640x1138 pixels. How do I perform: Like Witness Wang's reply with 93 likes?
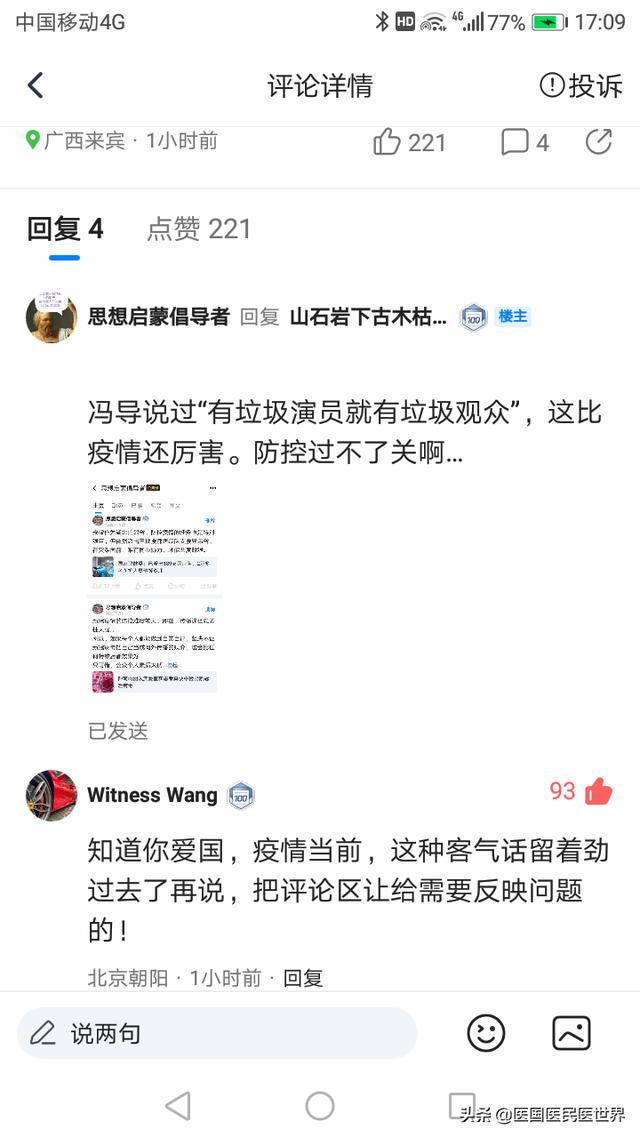(598, 791)
